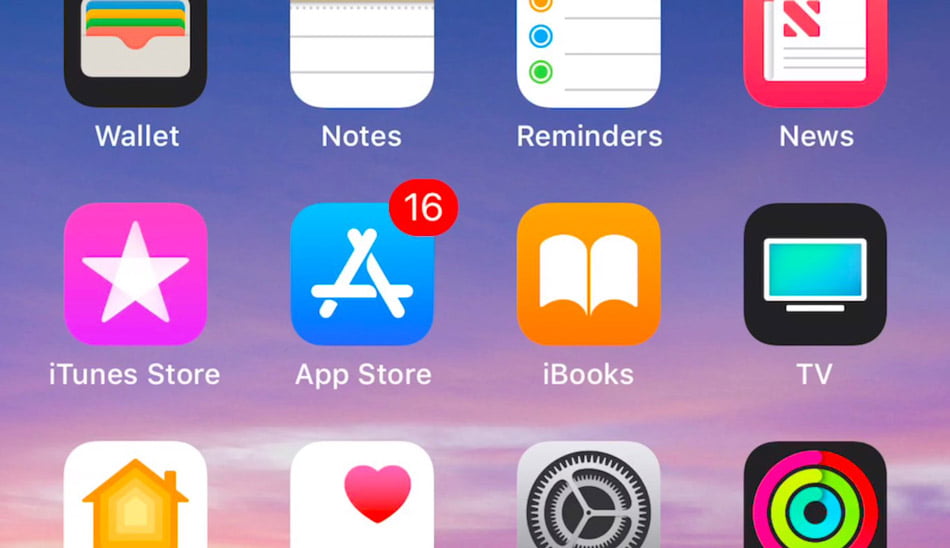The image size is (950, 548).
Task: Open App Store with 16 updates
Action: pyautogui.click(x=362, y=274)
